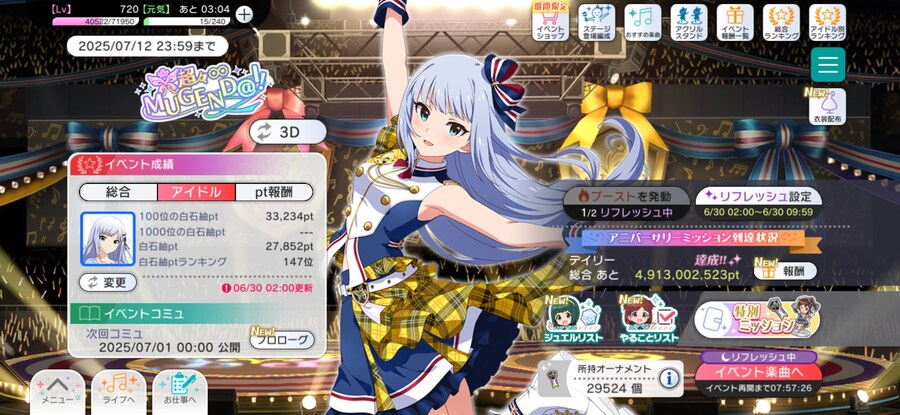Viewport: 900px width, 415px height.
Task: Open イベント報酬一覧 reward list
Action: pos(735,21)
